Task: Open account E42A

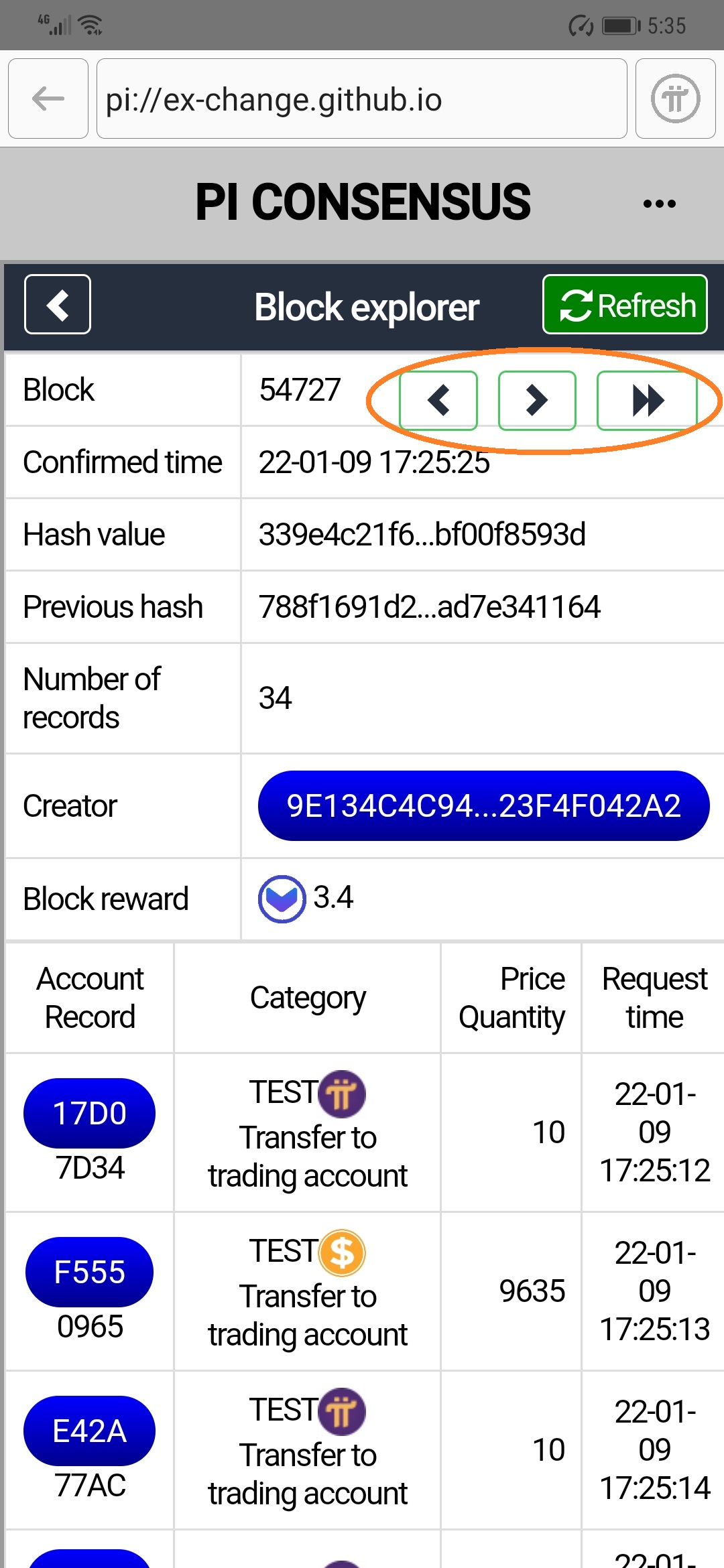Action: (90, 1431)
